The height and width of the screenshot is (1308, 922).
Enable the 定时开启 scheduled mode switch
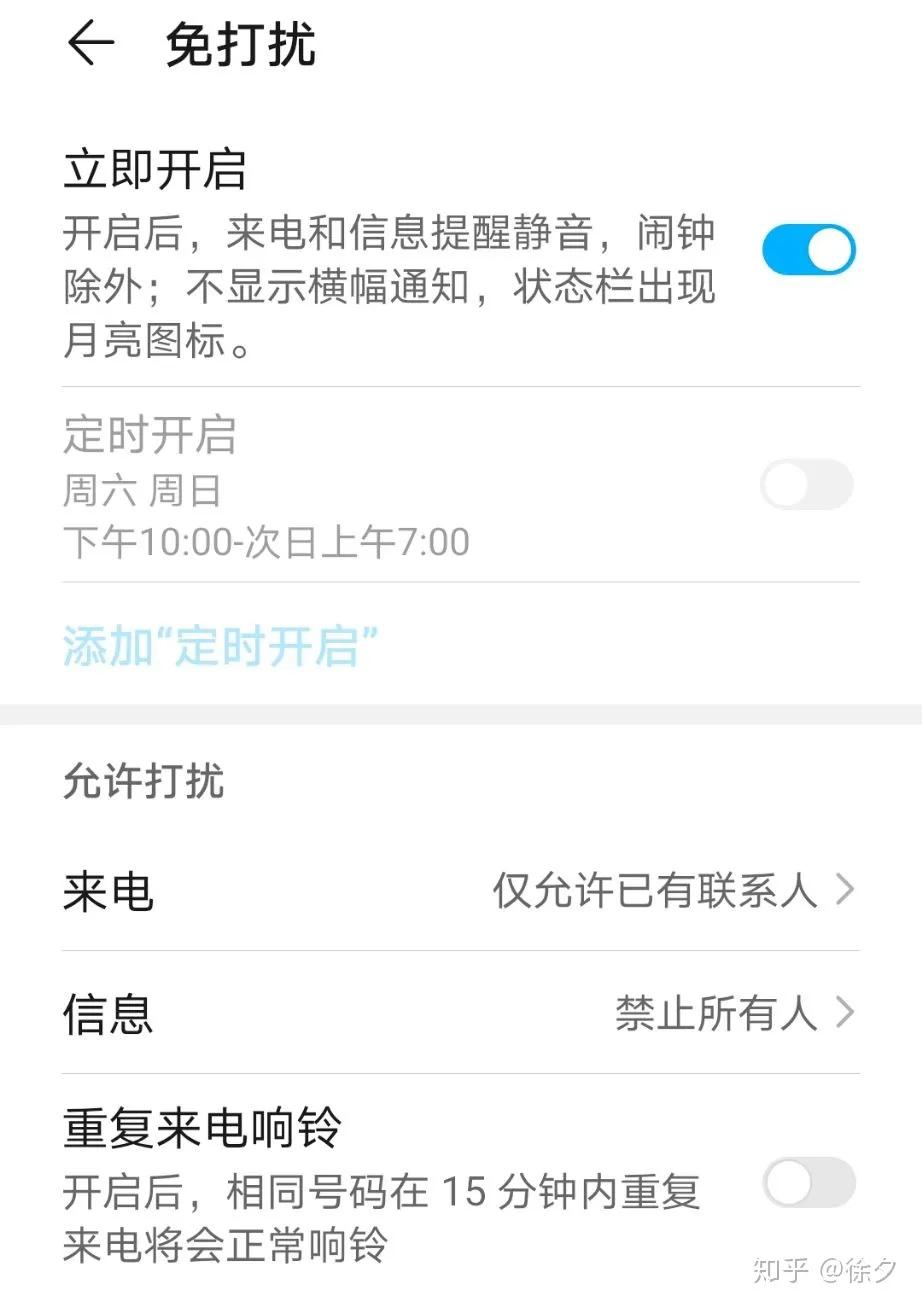pyautogui.click(x=806, y=484)
